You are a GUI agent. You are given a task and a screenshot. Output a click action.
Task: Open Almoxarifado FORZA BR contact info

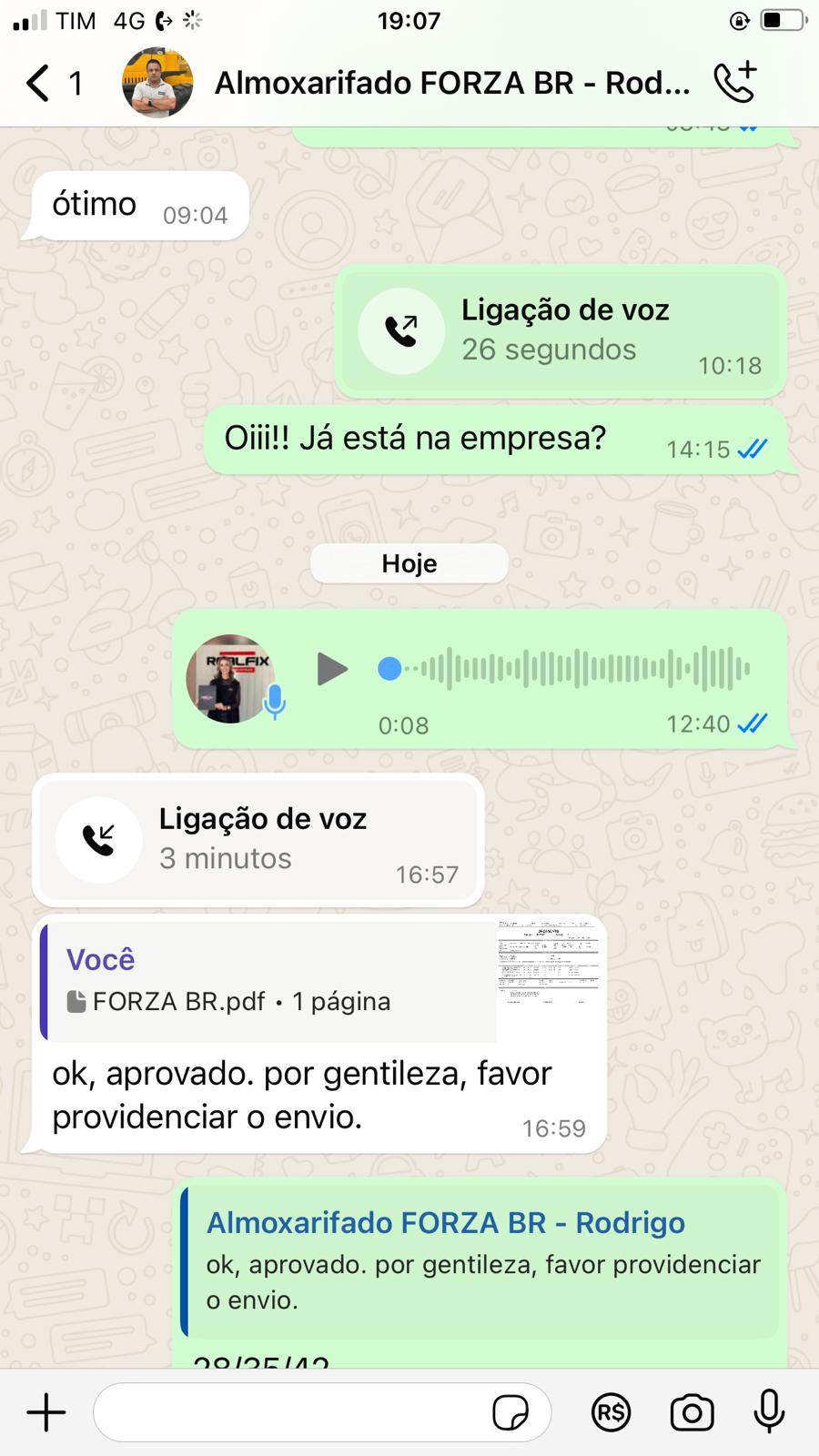(x=452, y=84)
